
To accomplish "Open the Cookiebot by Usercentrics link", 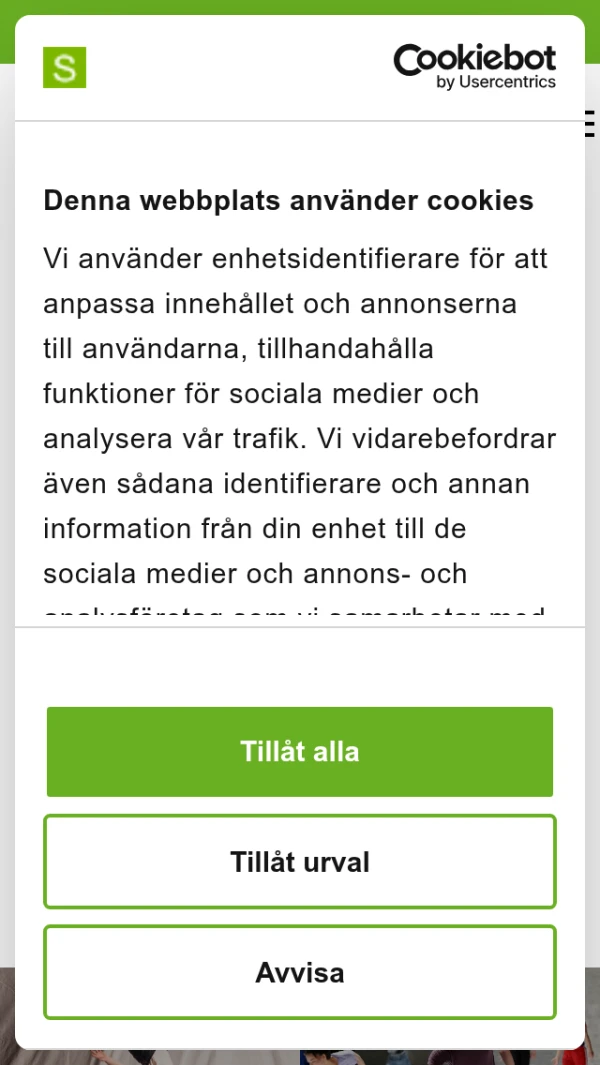I will pos(474,67).
